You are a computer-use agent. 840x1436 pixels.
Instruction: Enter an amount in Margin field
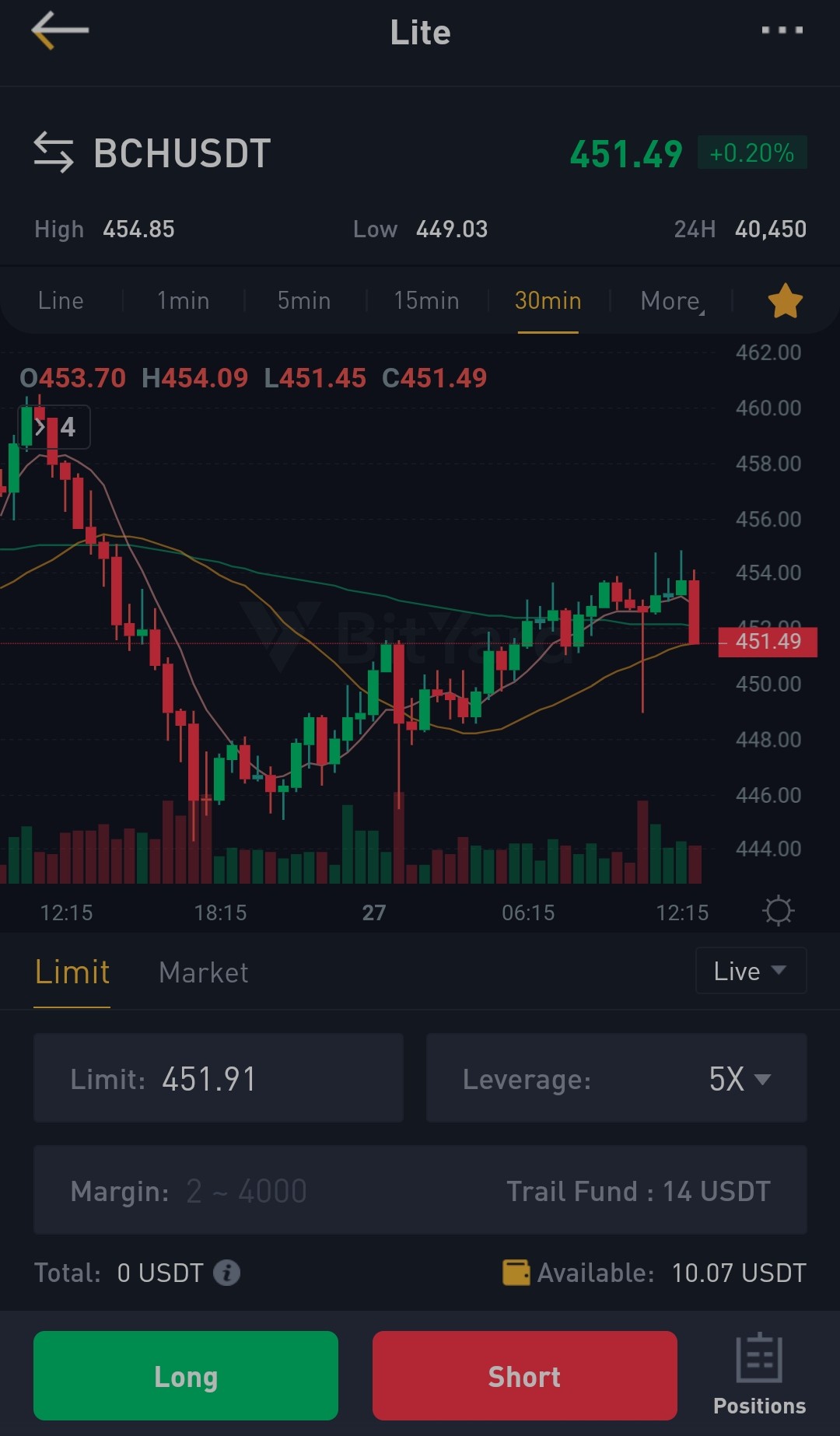(x=420, y=1190)
